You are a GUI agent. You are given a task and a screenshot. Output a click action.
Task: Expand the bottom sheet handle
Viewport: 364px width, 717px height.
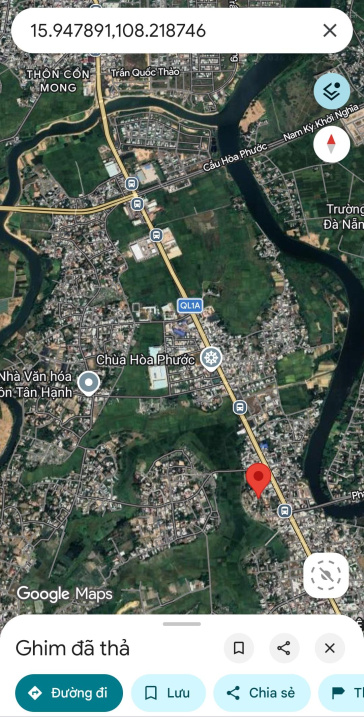(182, 624)
